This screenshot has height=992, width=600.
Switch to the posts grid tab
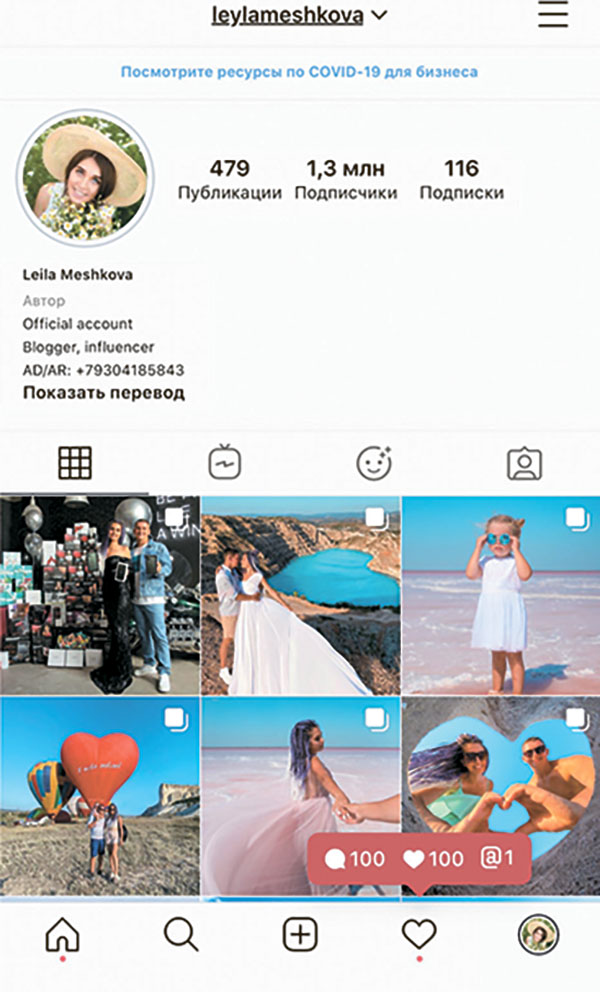[75, 462]
